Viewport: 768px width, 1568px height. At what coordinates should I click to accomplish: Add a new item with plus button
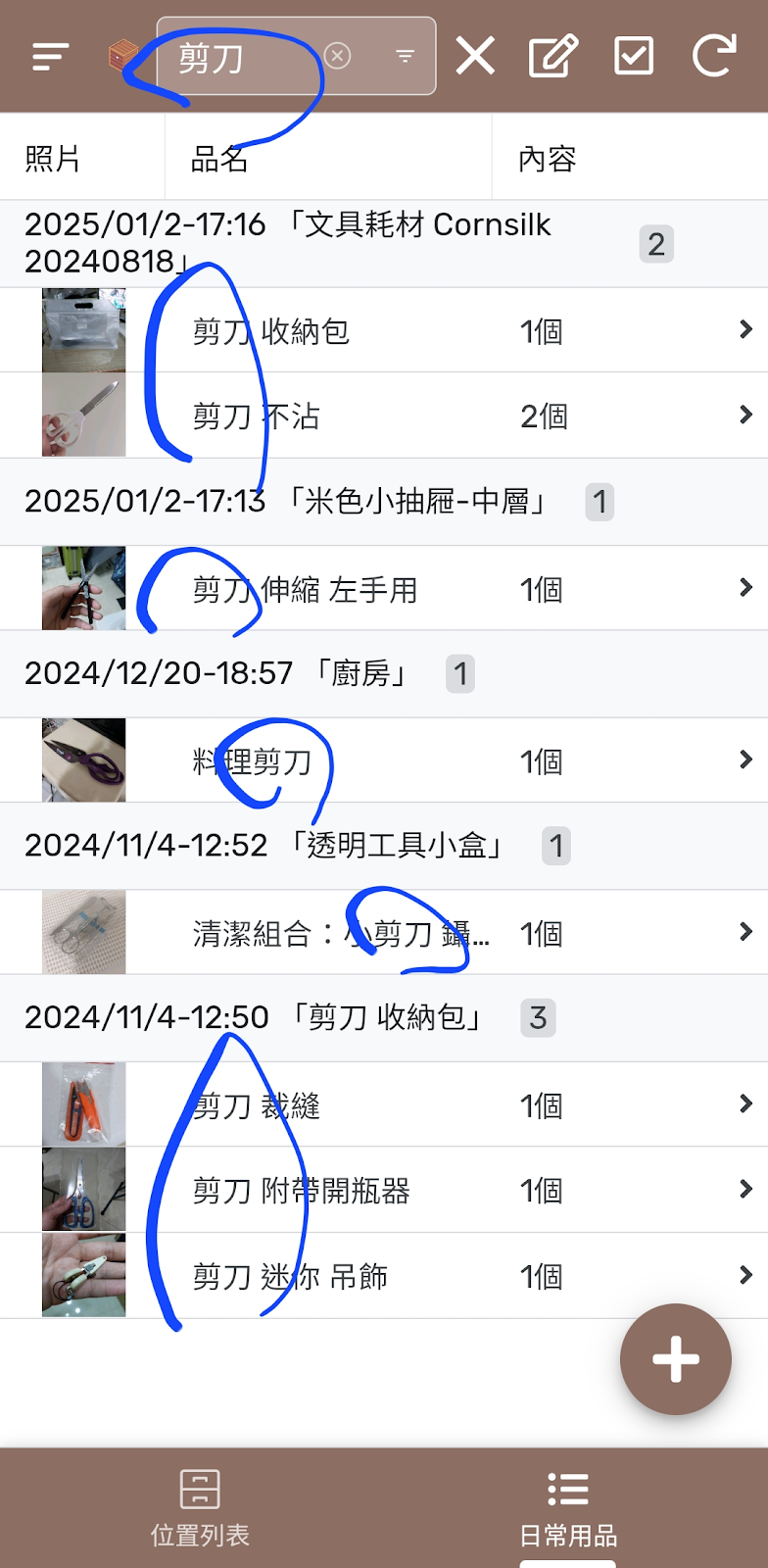click(676, 1359)
